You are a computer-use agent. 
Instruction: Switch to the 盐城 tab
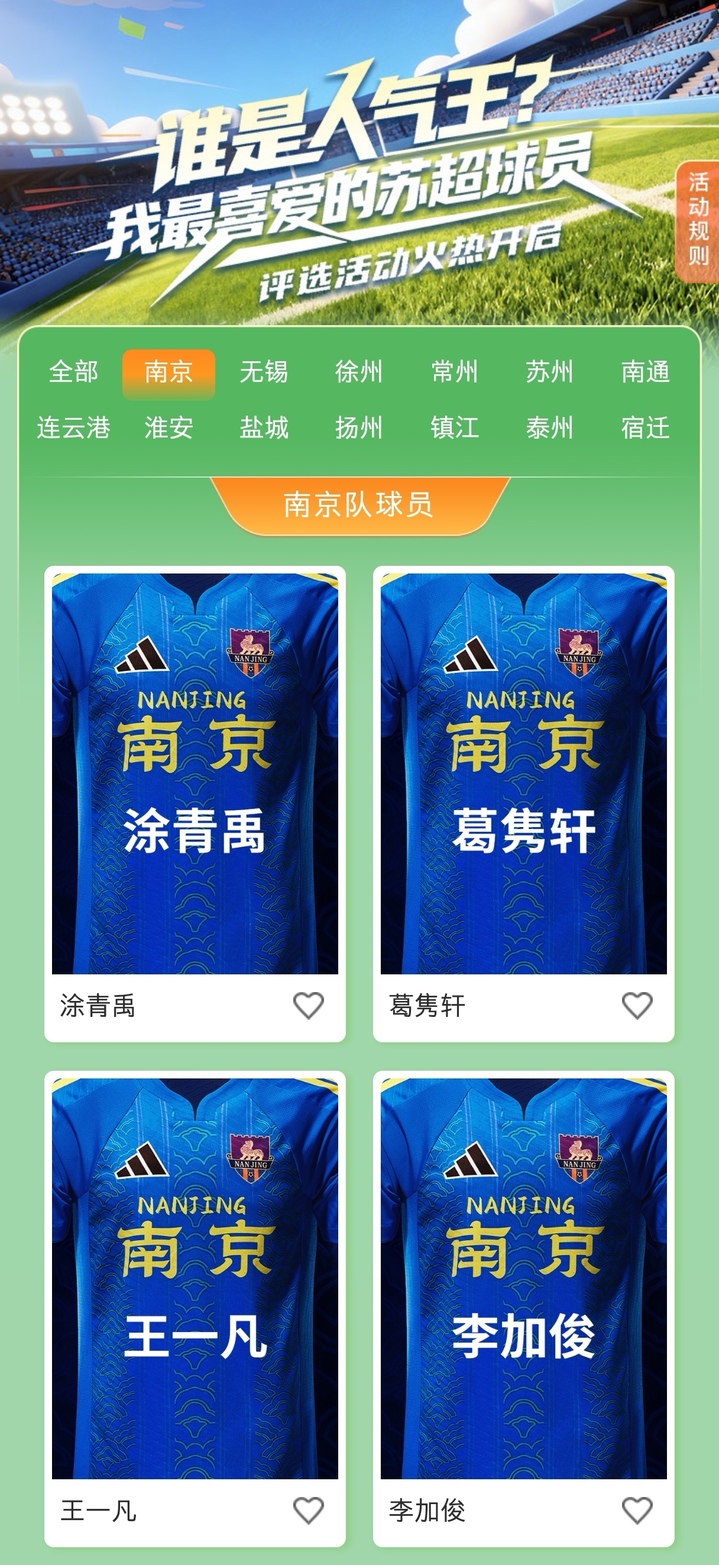click(x=264, y=428)
